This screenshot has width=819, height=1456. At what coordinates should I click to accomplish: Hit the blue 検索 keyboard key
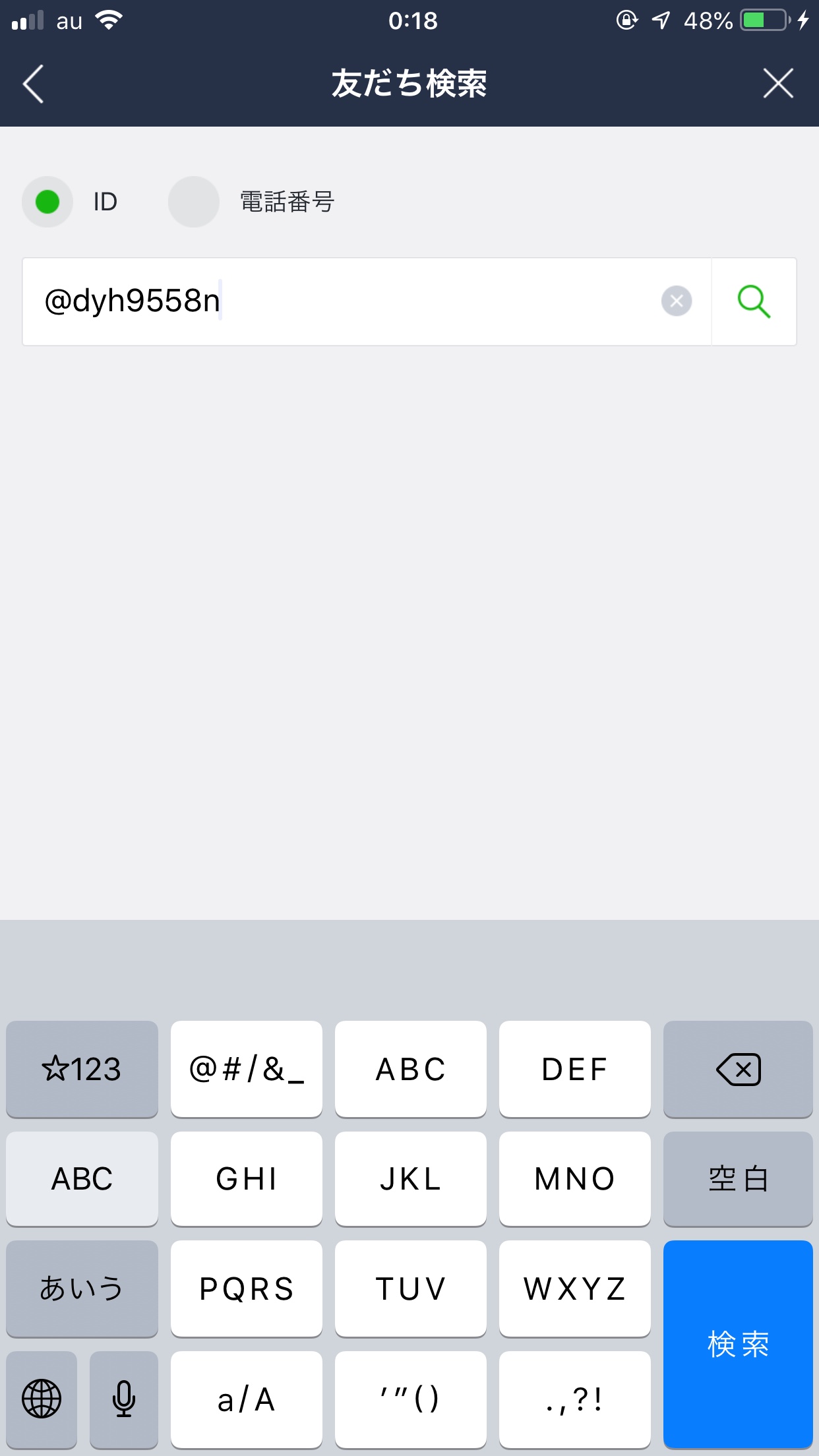point(738,1344)
